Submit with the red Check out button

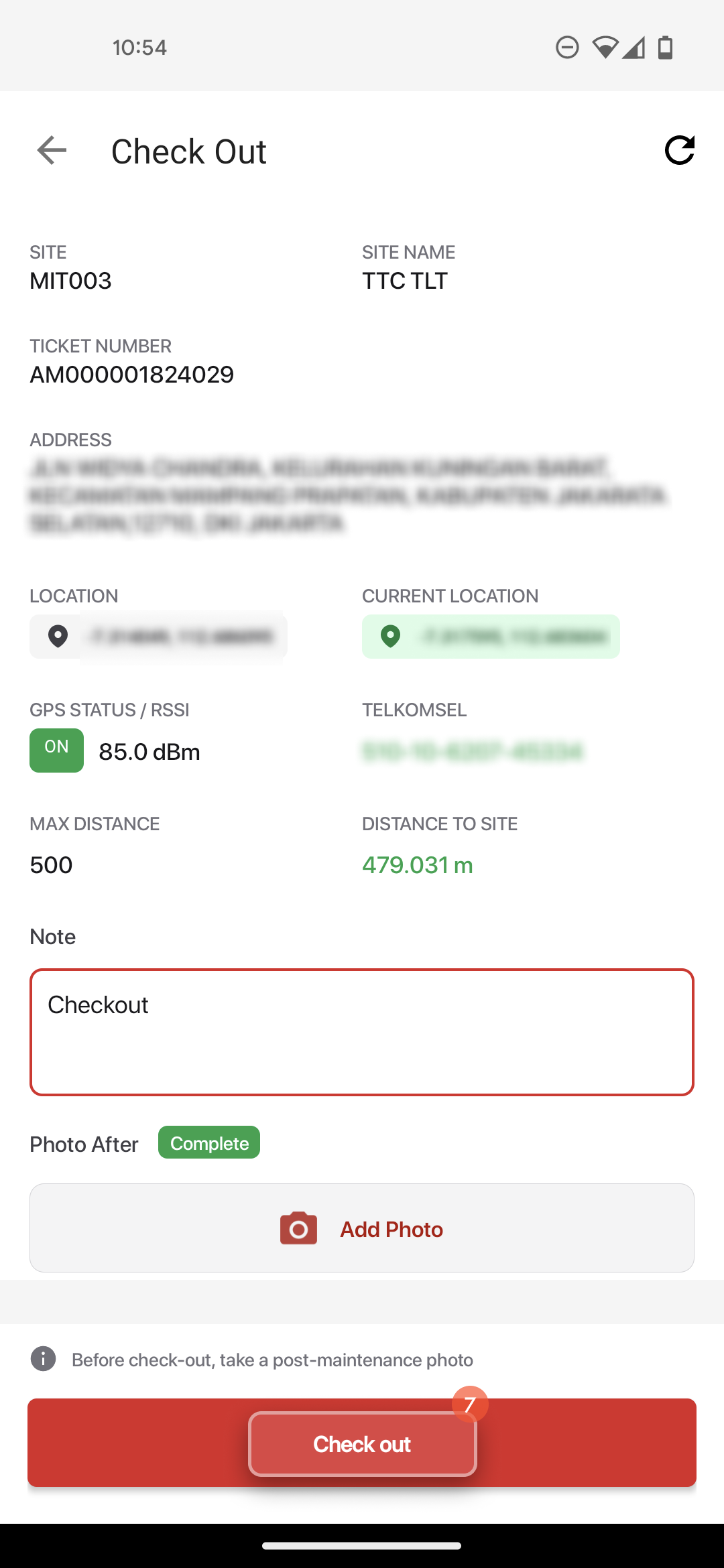[362, 1443]
